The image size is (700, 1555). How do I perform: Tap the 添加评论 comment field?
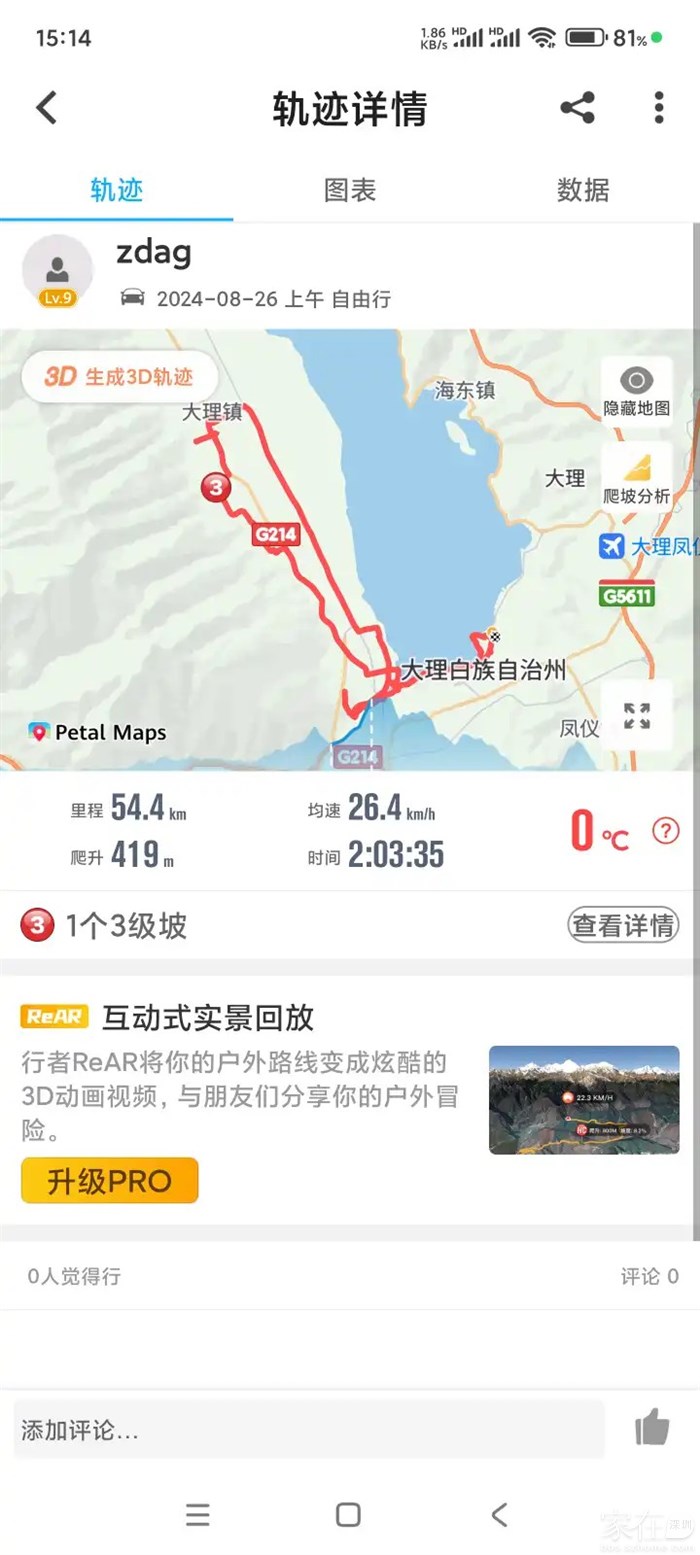(308, 1430)
